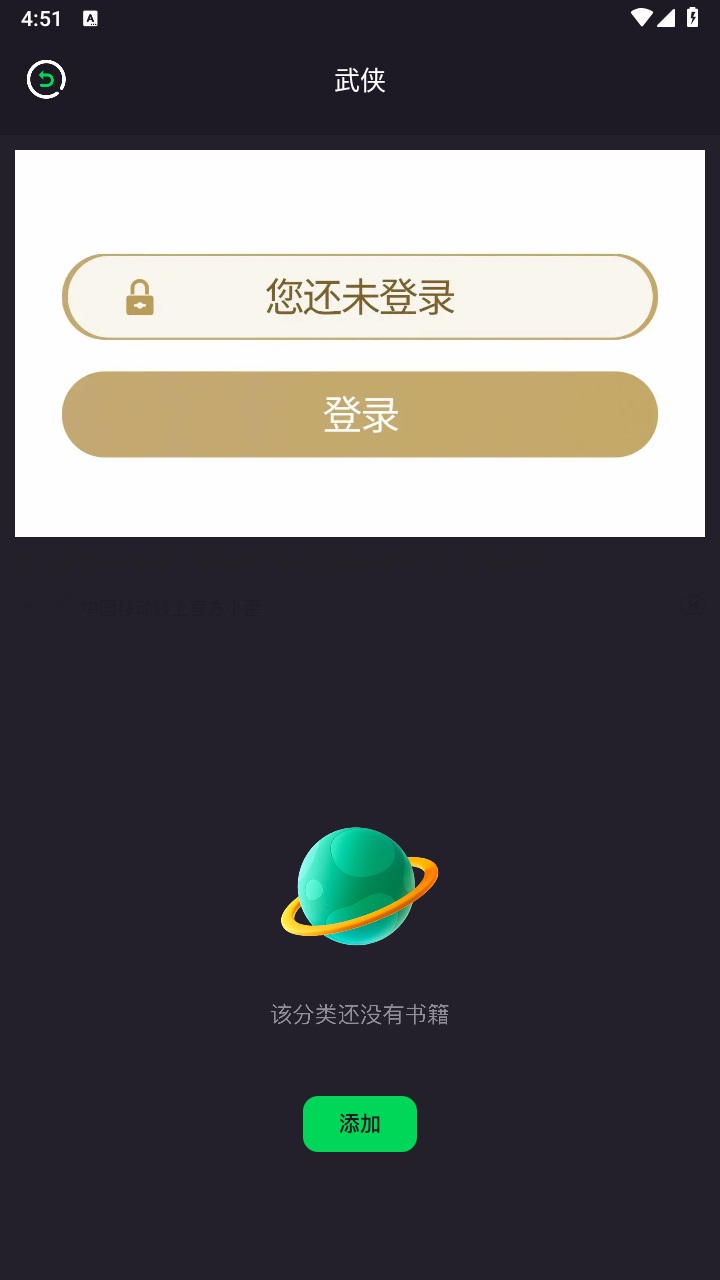Tap the dimmed 中国移动 banner text
Screen dimensions: 720x1280
point(170,605)
